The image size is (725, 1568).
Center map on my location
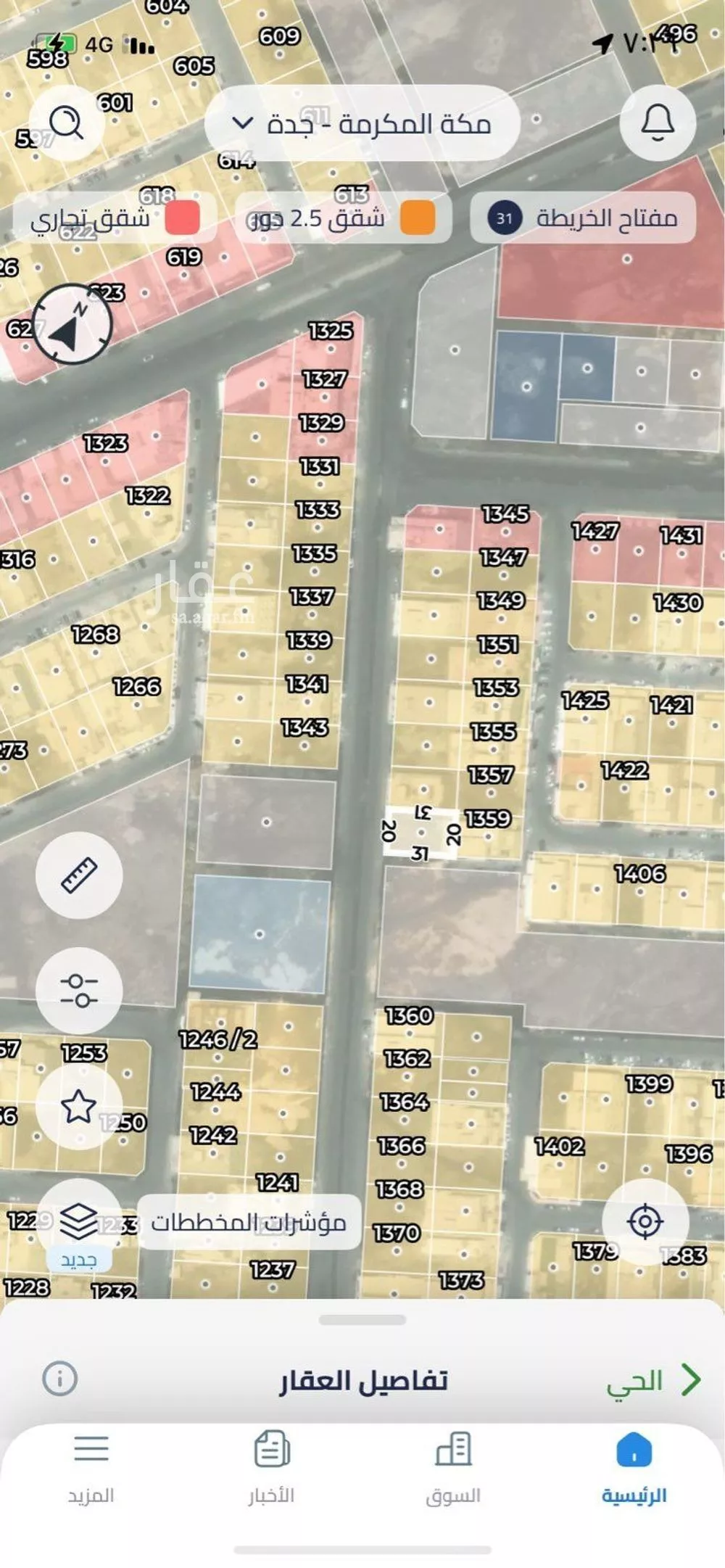coord(645,1222)
